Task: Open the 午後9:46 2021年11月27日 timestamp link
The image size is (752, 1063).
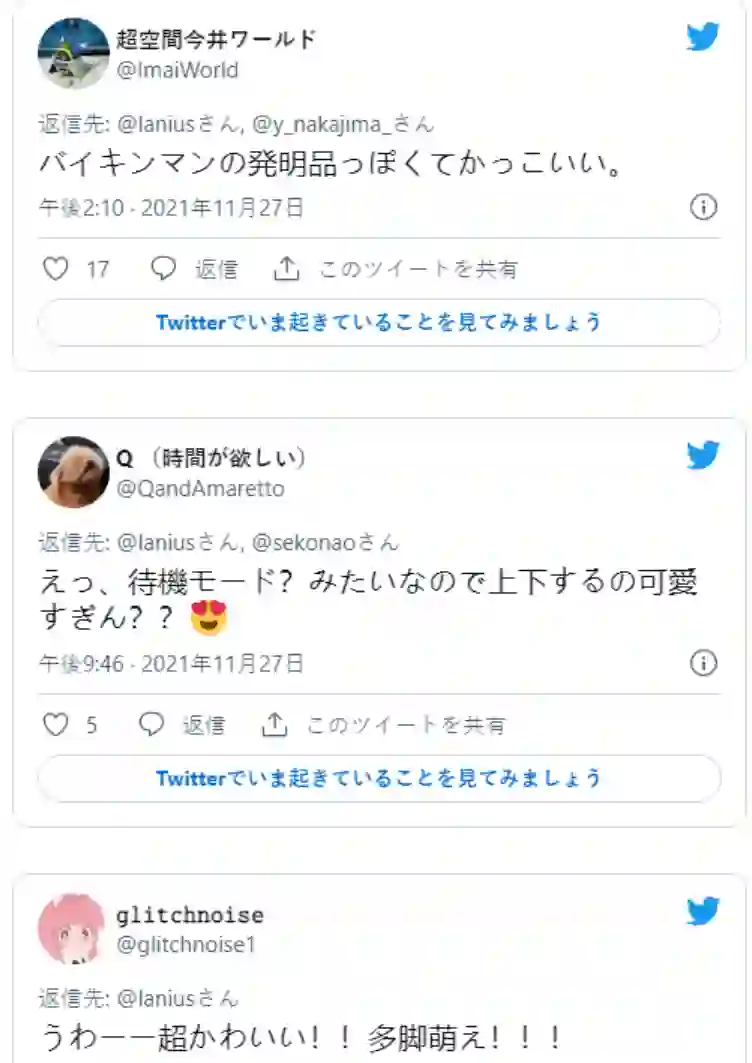Action: tap(171, 664)
